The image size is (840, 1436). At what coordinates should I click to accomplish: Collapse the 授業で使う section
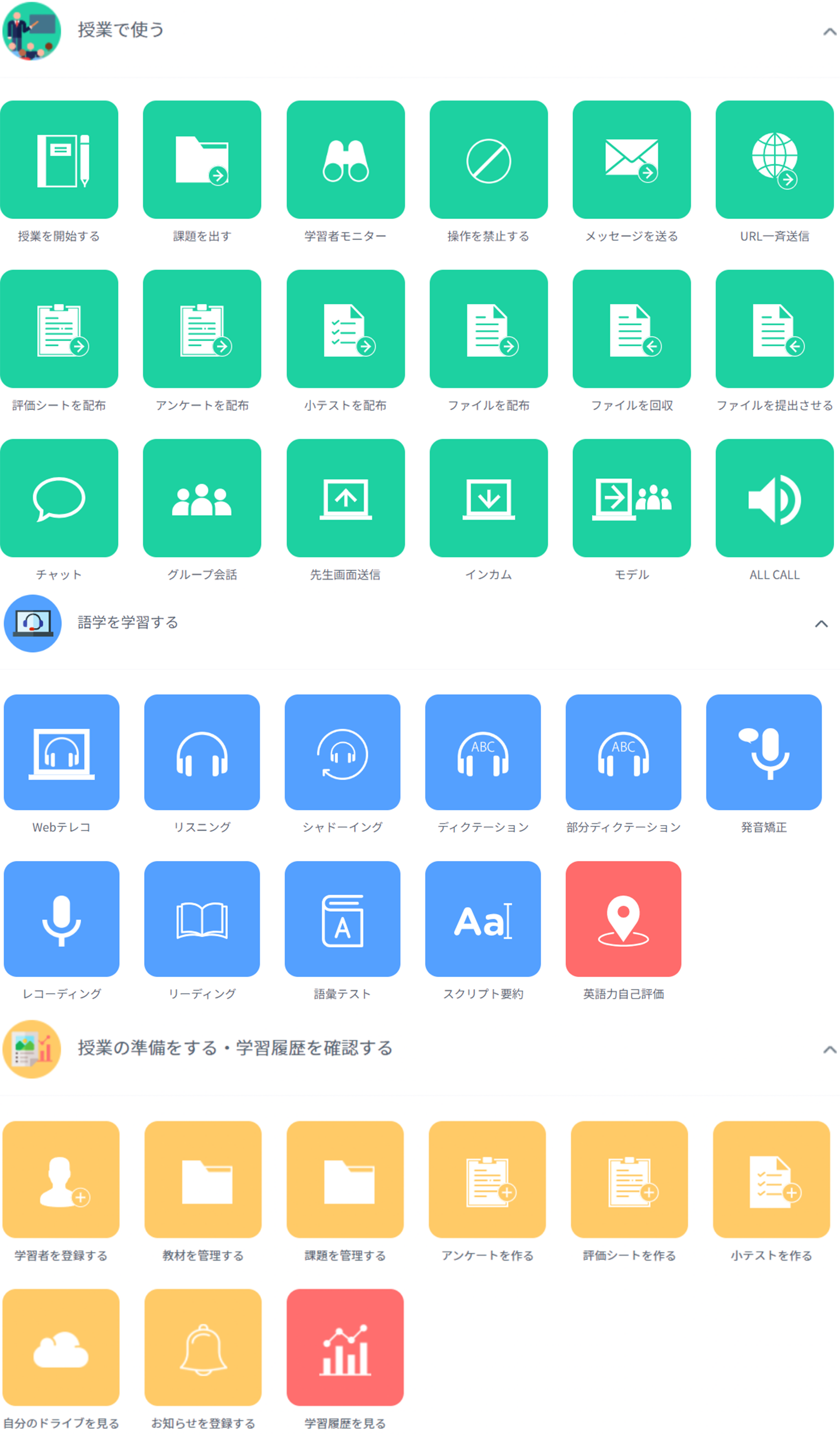[x=828, y=32]
